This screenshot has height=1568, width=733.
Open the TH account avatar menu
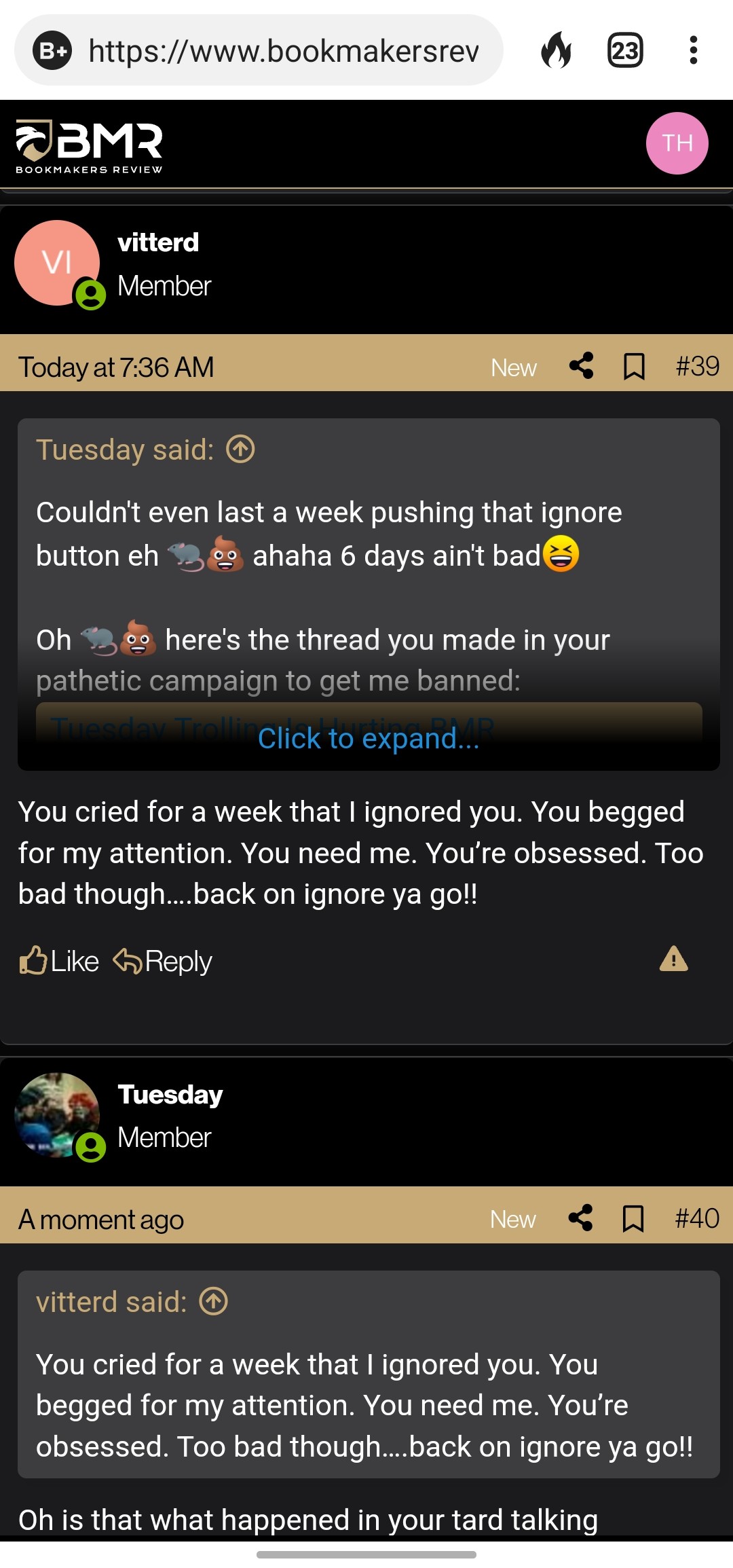click(677, 143)
